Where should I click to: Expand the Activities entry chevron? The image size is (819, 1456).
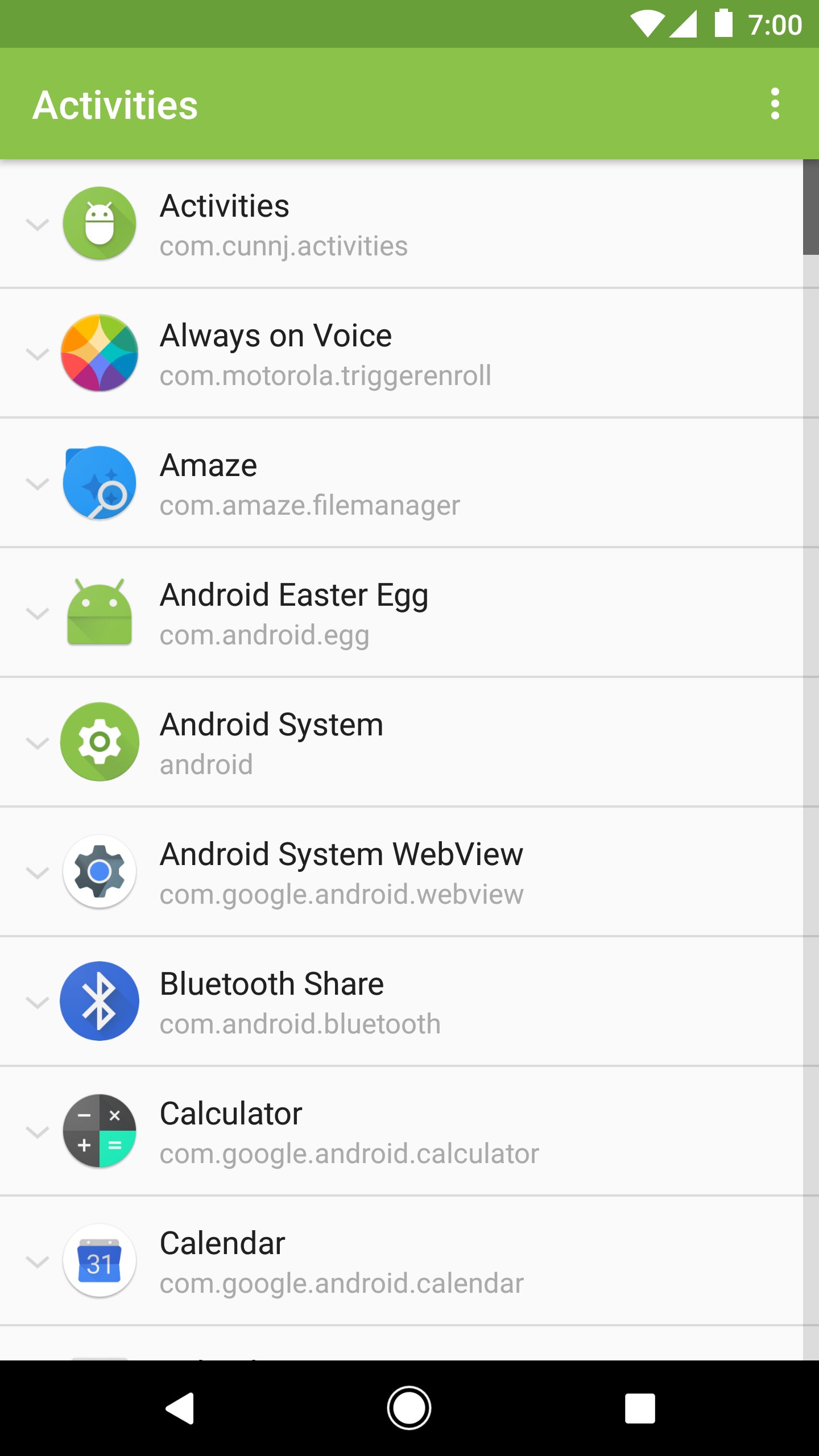pos(38,225)
